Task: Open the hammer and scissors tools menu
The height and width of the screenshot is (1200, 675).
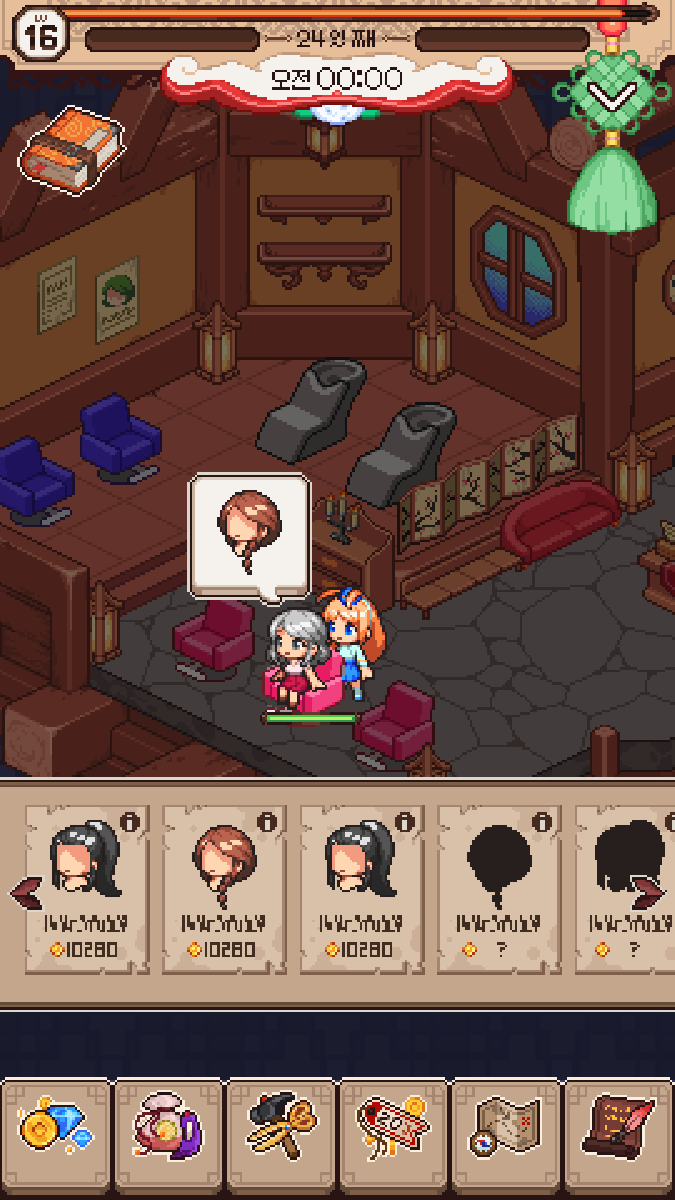Action: point(280,1136)
